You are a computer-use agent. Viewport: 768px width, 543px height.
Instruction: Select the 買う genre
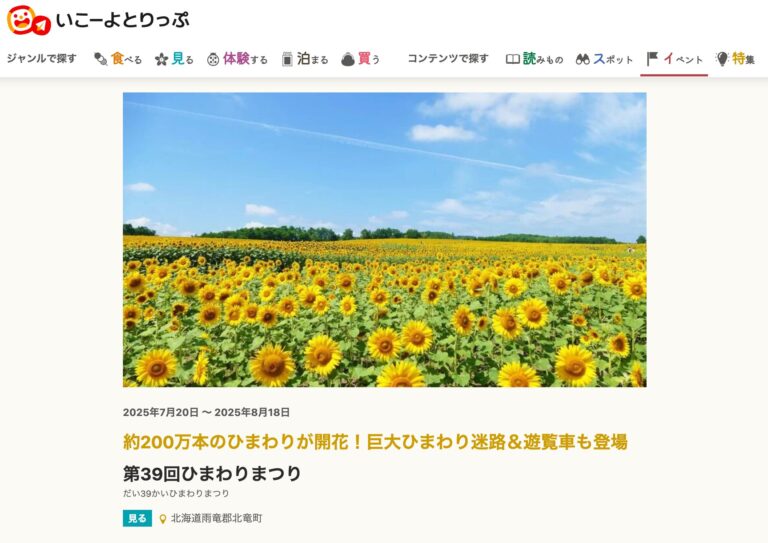coord(361,59)
